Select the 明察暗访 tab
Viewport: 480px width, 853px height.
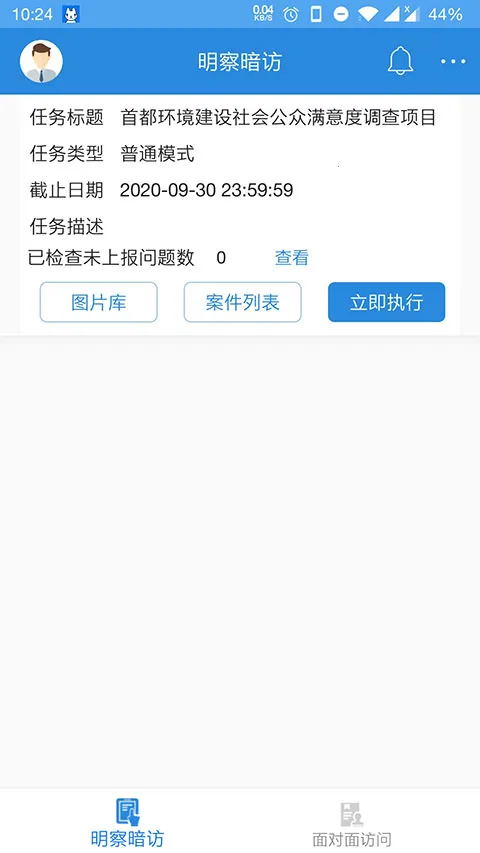(127, 823)
